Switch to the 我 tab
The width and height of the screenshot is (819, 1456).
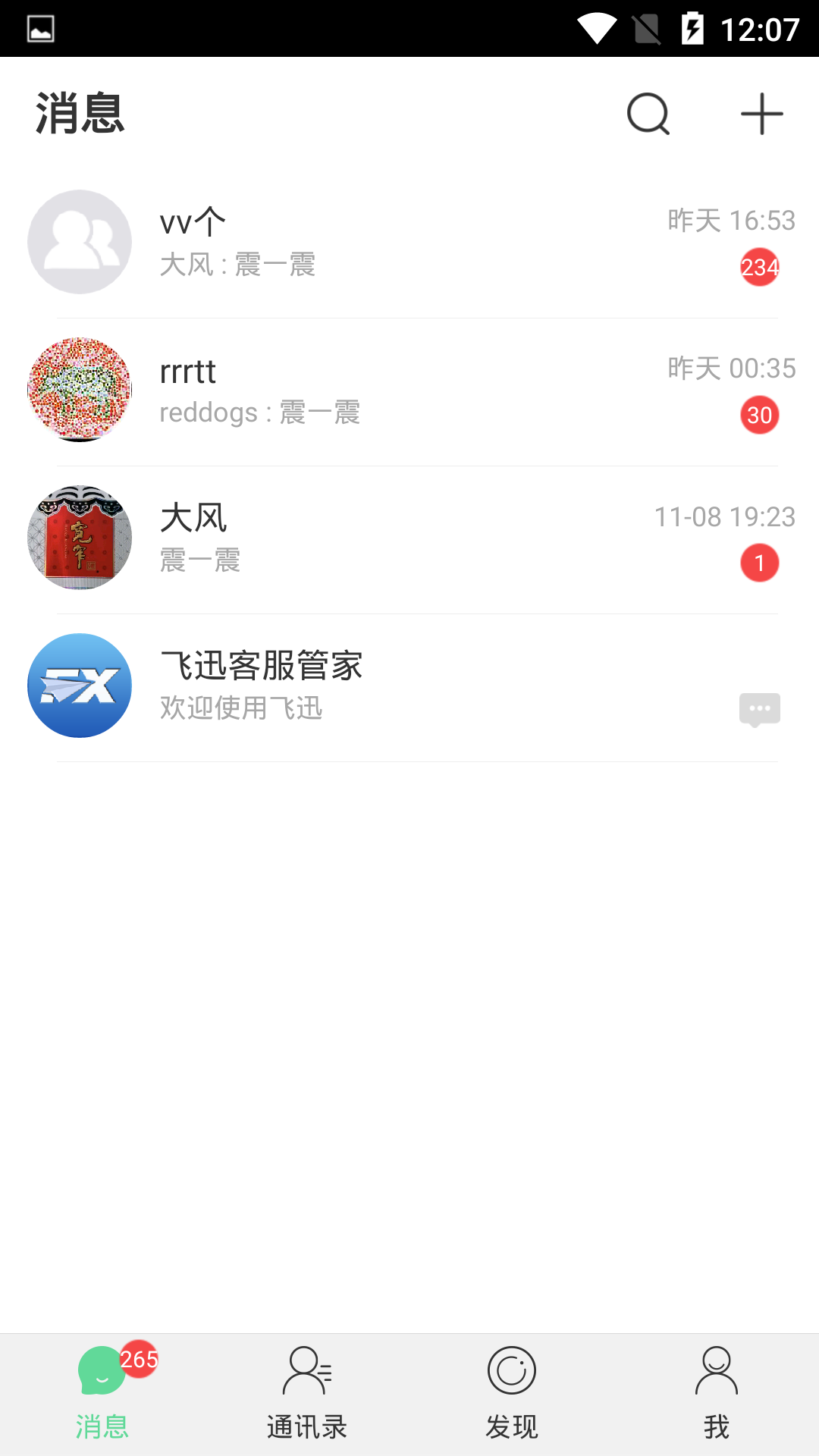(x=717, y=1394)
